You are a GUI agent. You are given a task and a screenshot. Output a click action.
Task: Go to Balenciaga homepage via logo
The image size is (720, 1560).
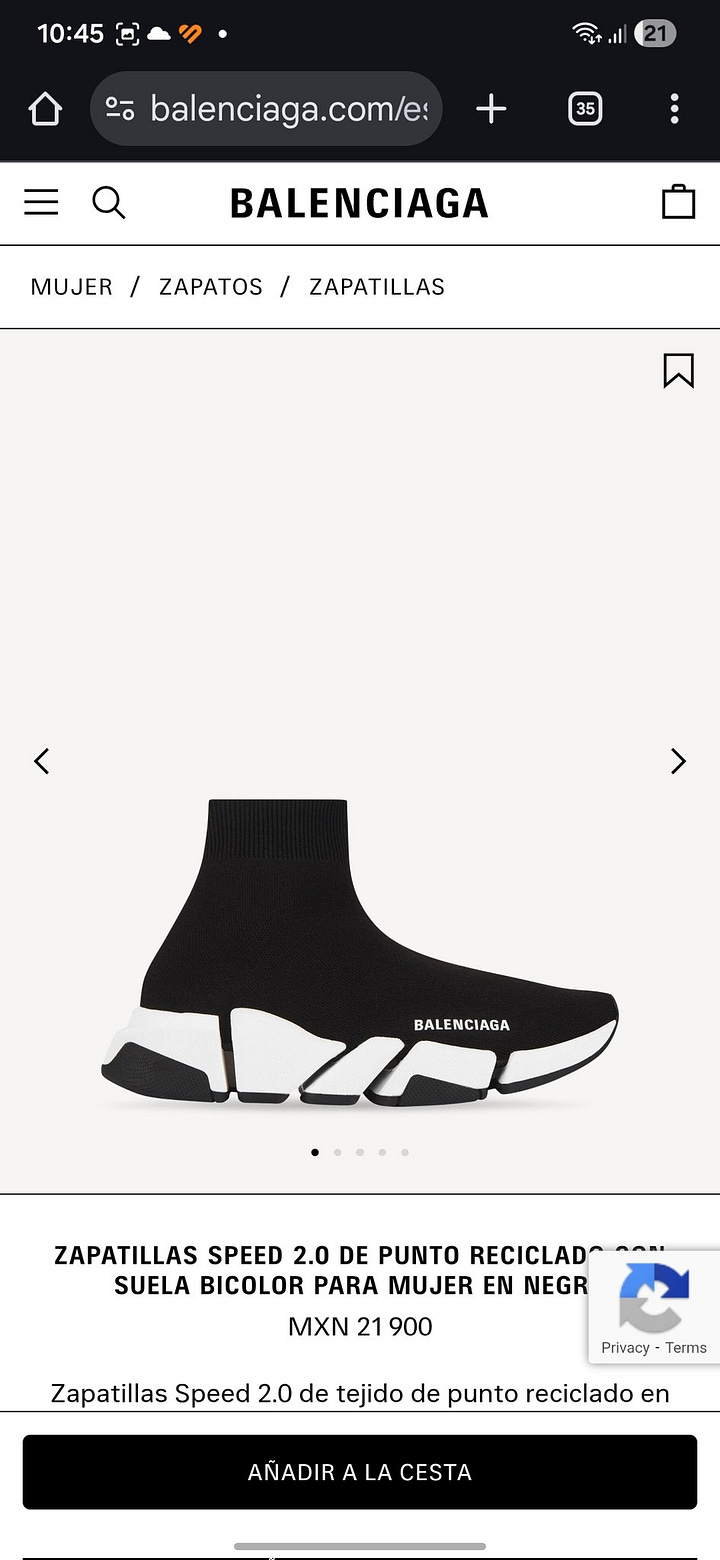pos(359,203)
